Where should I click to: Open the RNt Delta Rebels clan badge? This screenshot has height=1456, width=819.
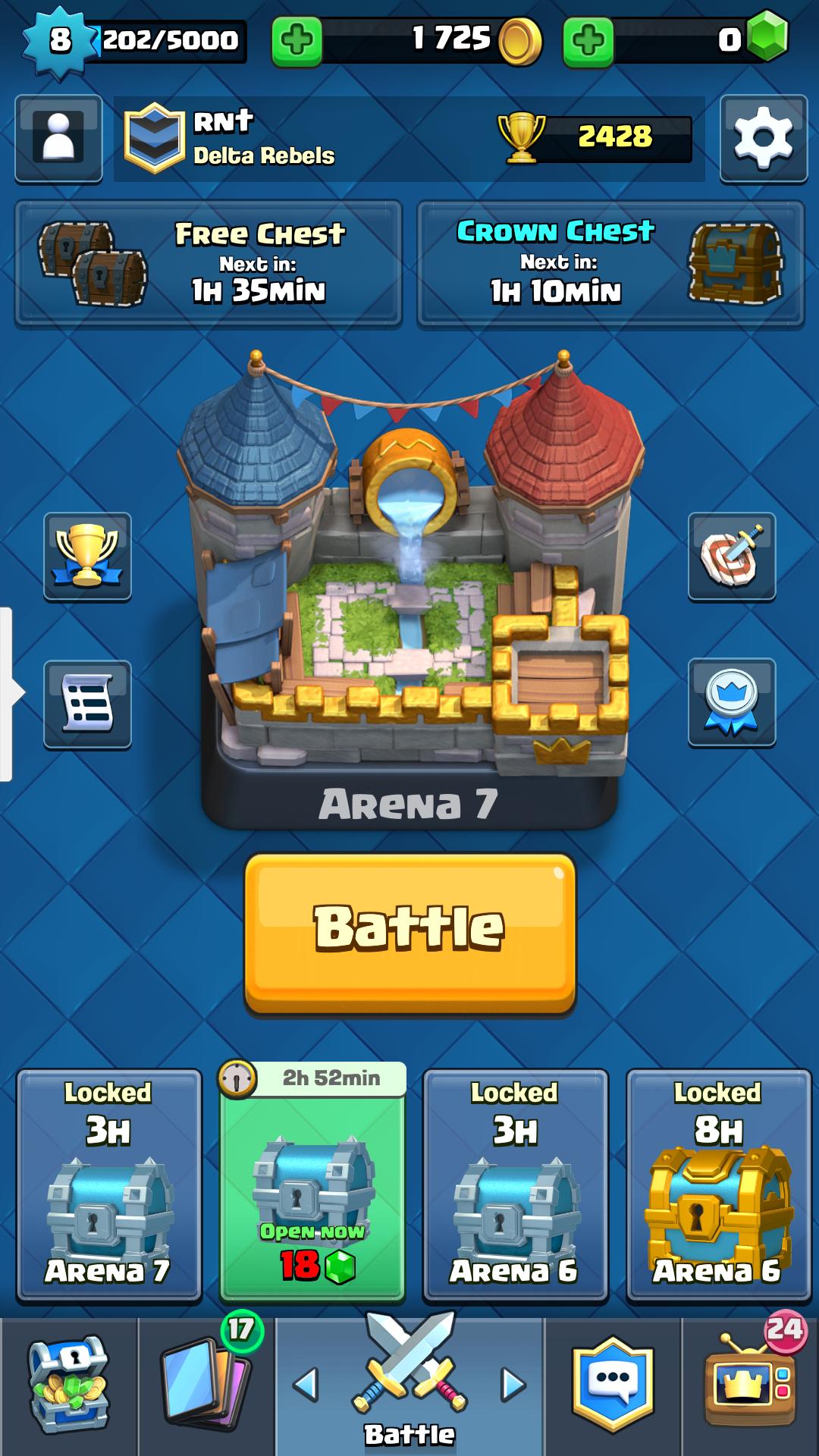[155, 138]
